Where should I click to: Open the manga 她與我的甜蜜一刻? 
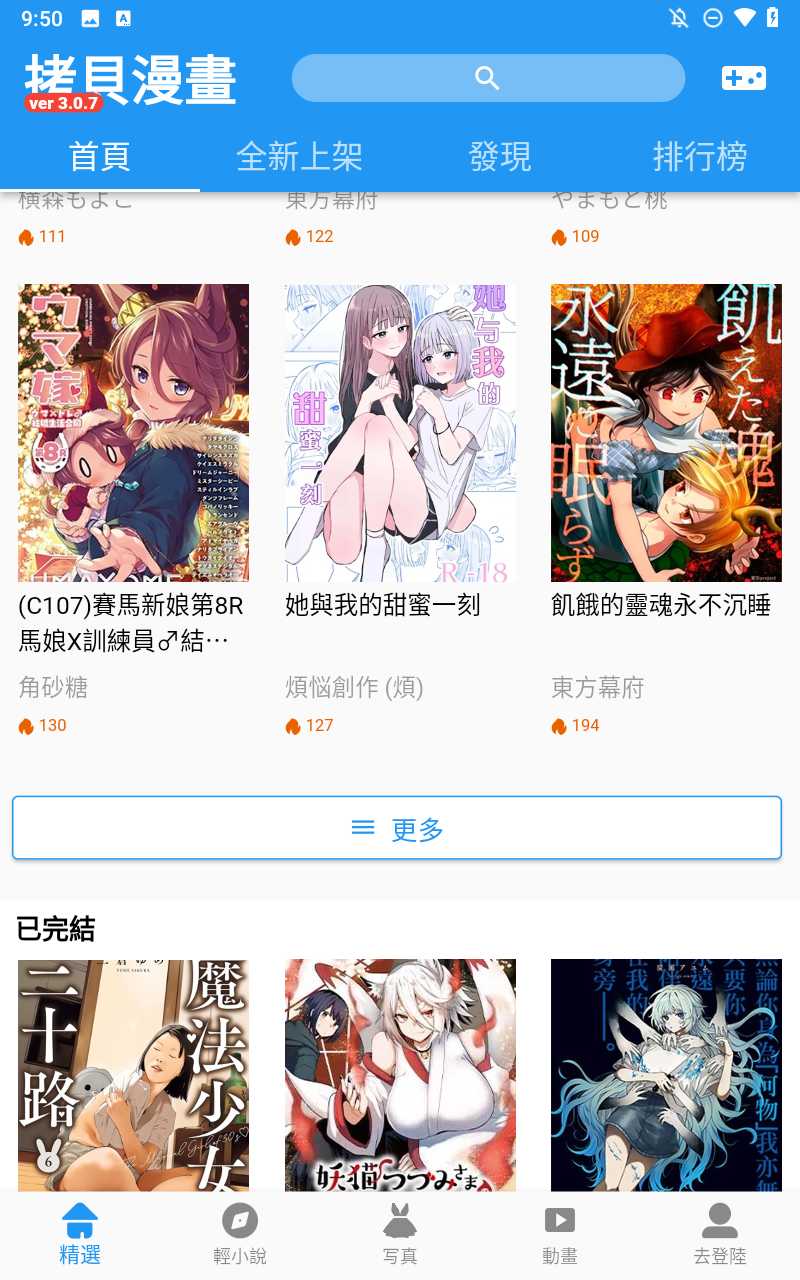400,433
